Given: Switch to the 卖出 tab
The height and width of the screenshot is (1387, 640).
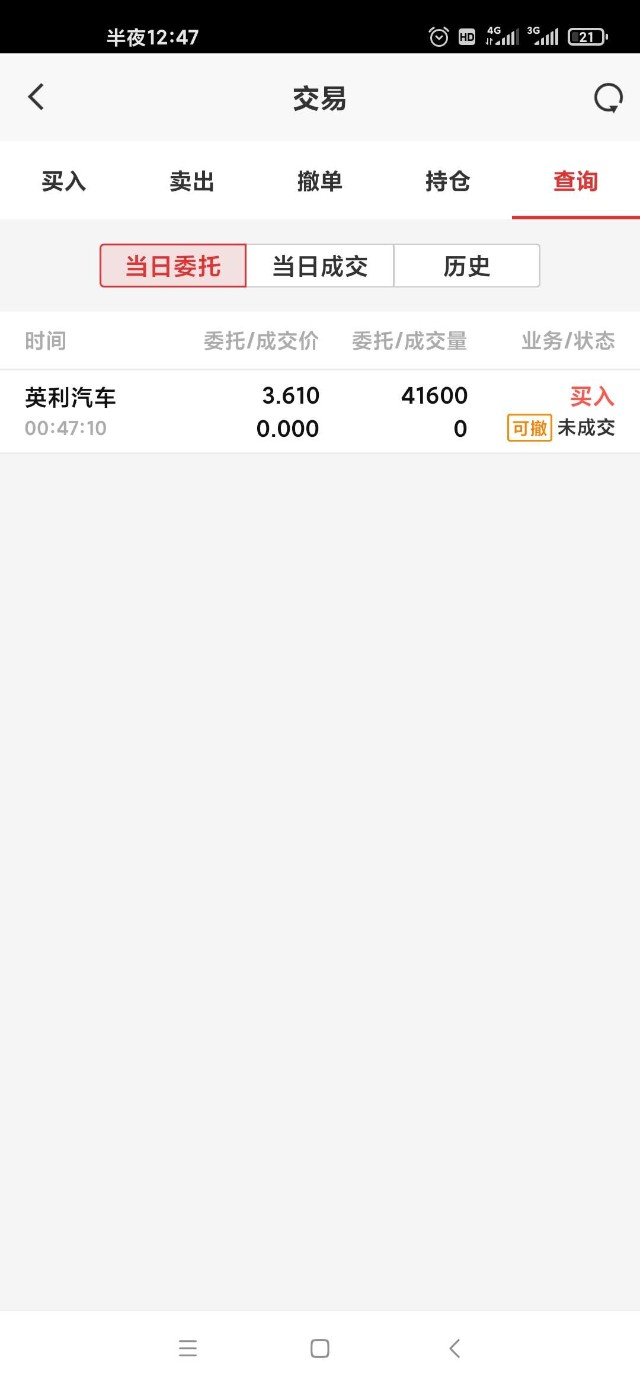Looking at the screenshot, I should tap(192, 181).
